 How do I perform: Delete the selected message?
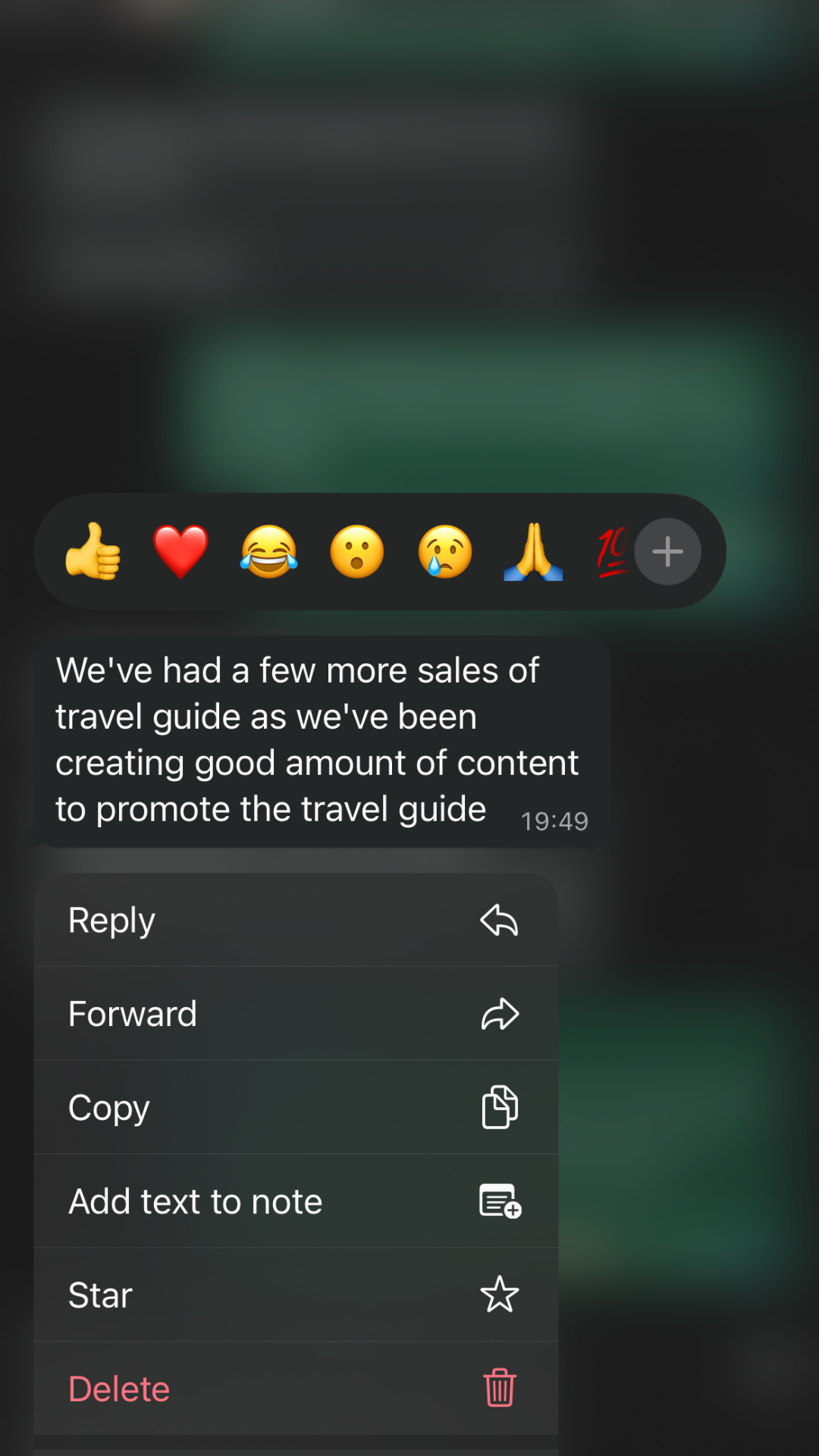tap(296, 1389)
